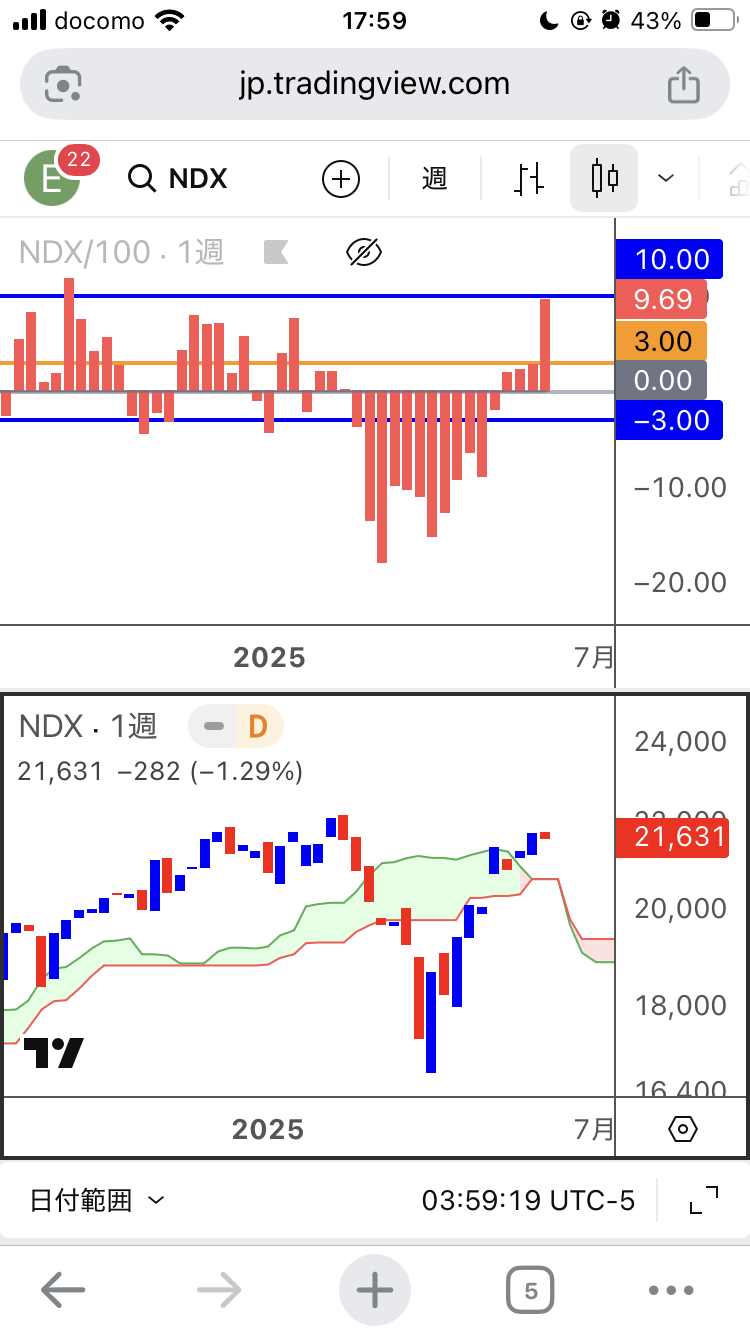The height and width of the screenshot is (1334, 750).
Task: Open the chart scale settings hexagon icon
Action: click(682, 1129)
